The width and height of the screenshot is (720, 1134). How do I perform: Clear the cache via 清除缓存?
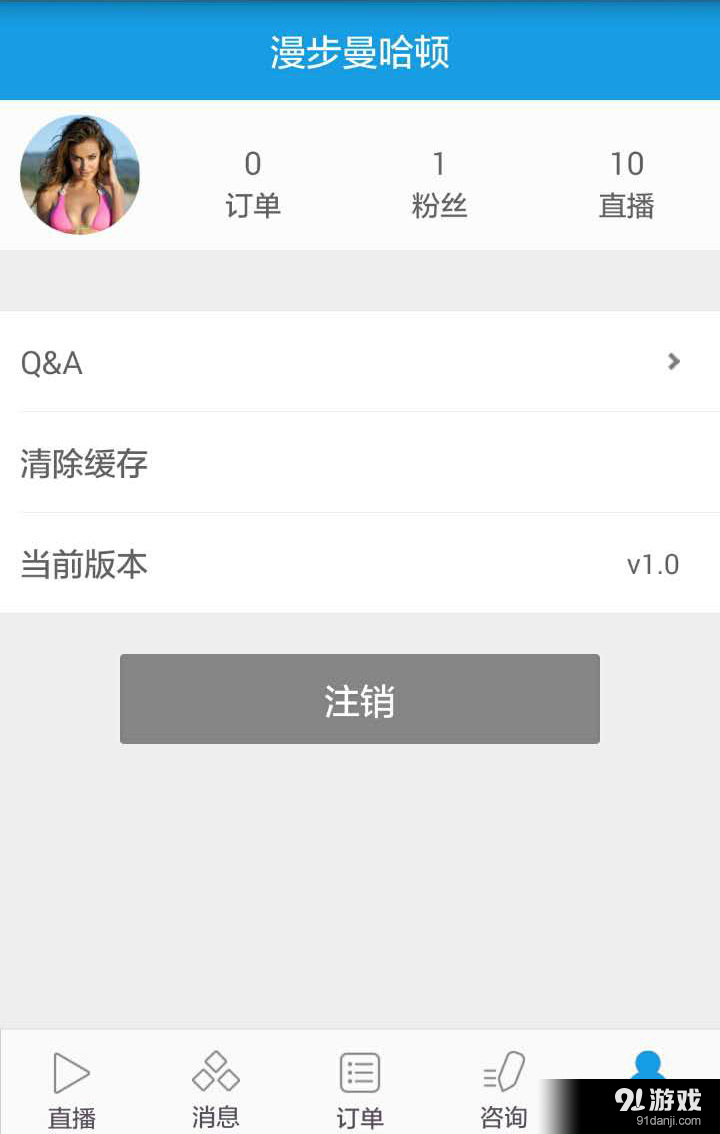point(360,463)
